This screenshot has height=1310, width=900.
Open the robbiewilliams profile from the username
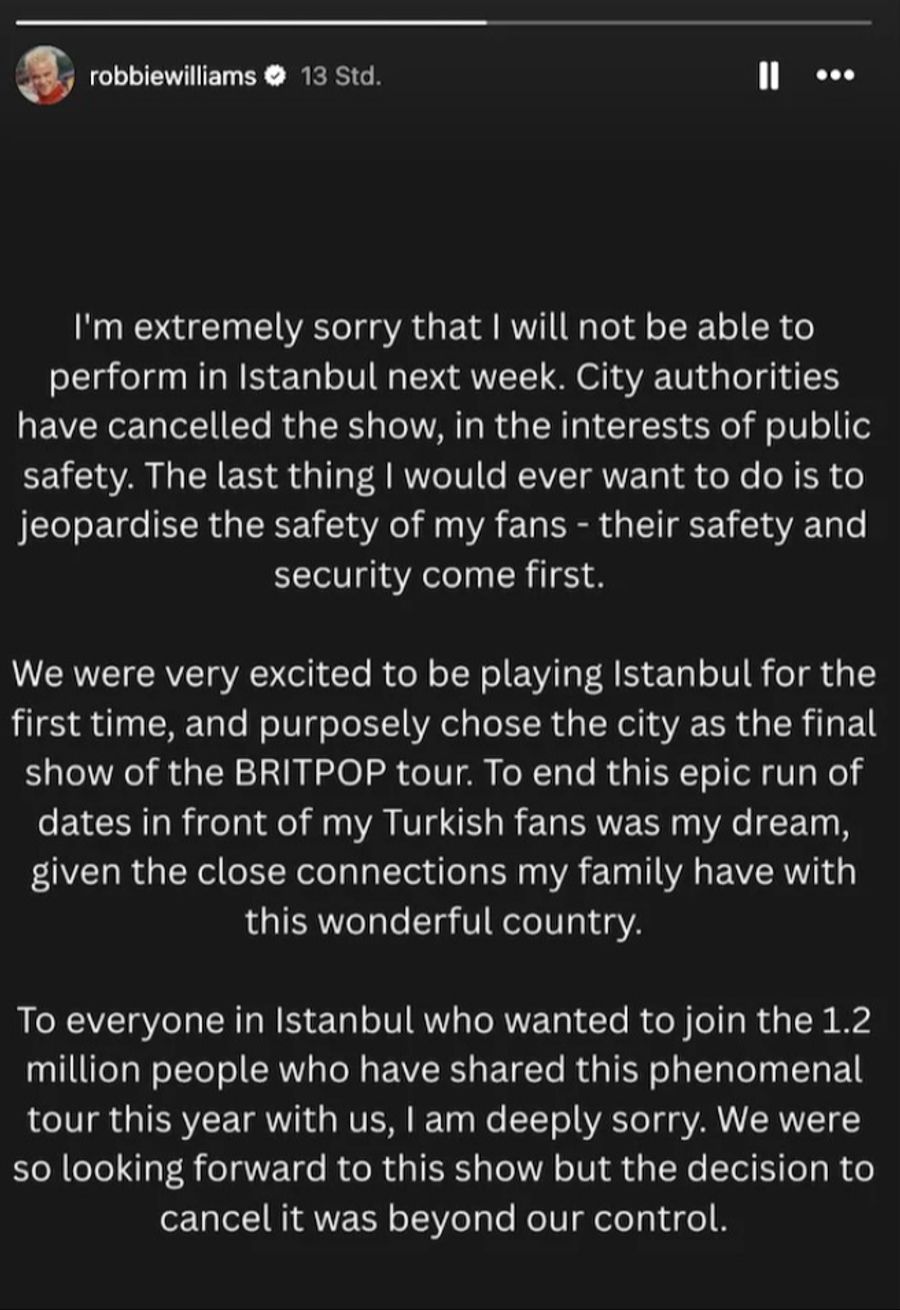click(x=172, y=76)
